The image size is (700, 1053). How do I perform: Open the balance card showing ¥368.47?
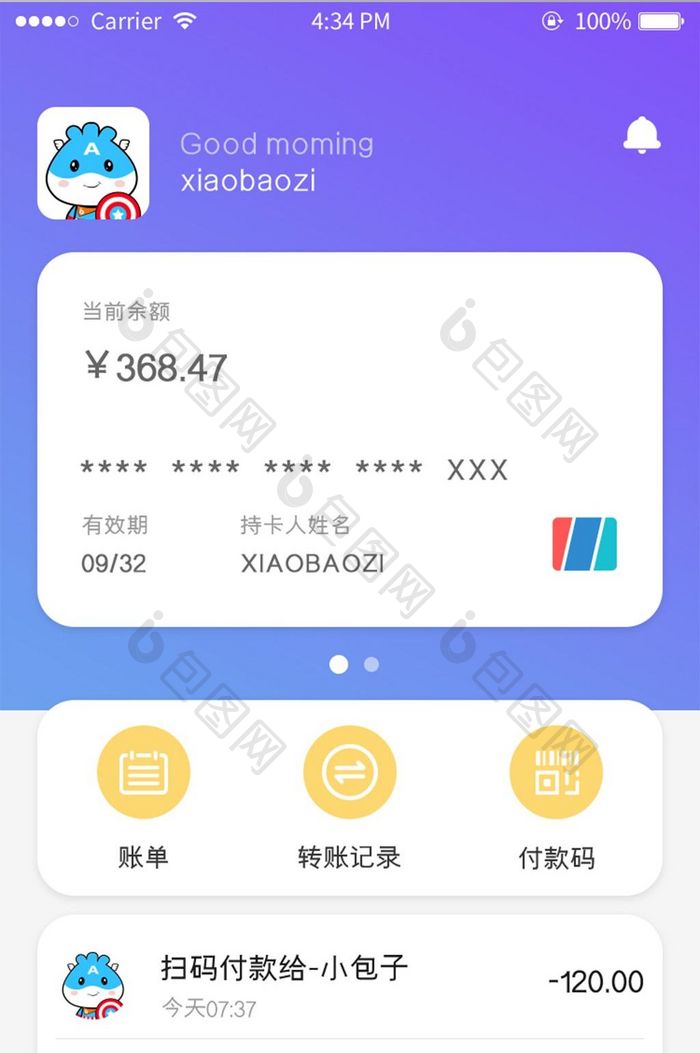coord(349,438)
